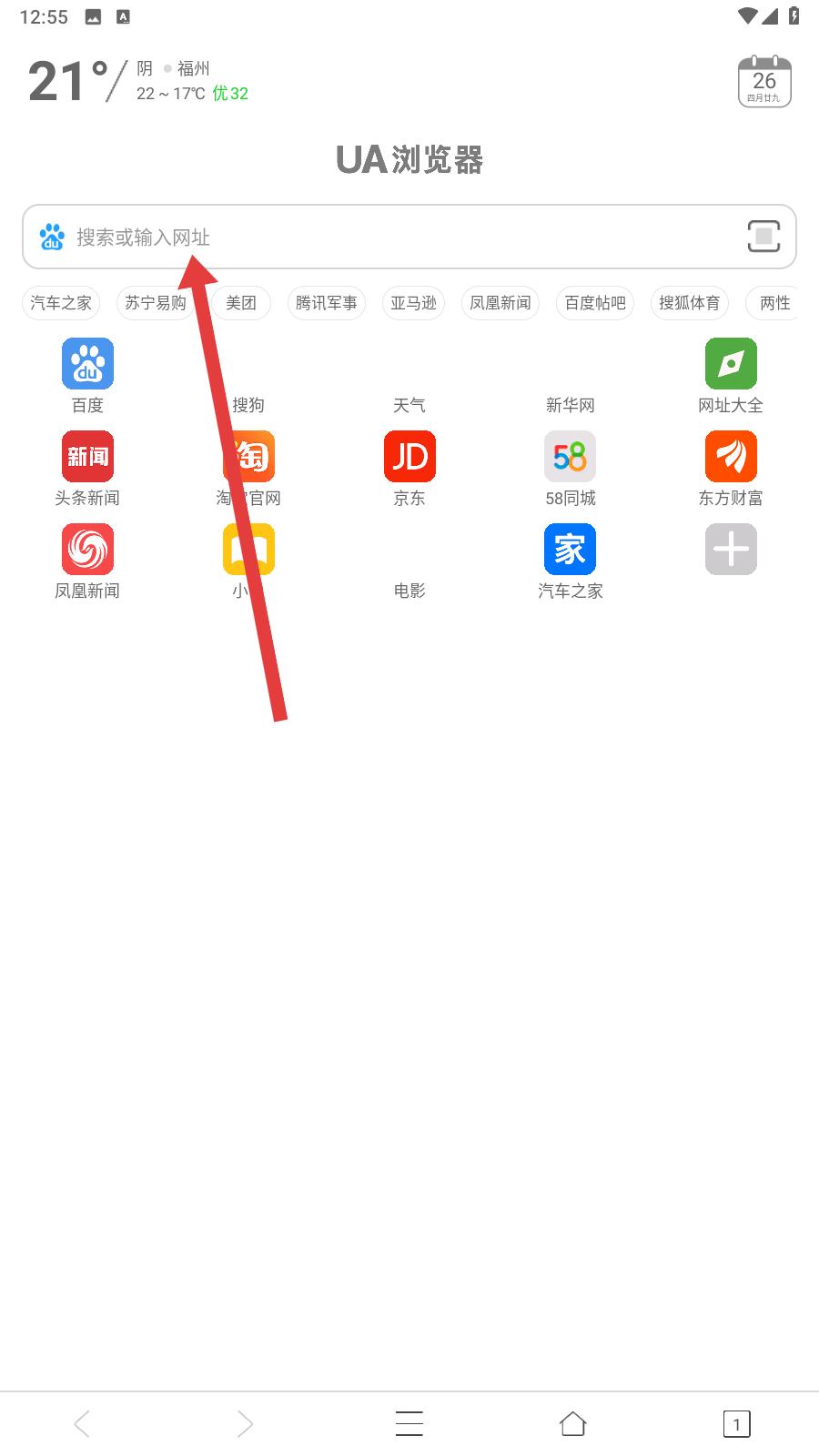Select the 搜狐体育 chip
Screen dimensions: 819x1456
[690, 303]
